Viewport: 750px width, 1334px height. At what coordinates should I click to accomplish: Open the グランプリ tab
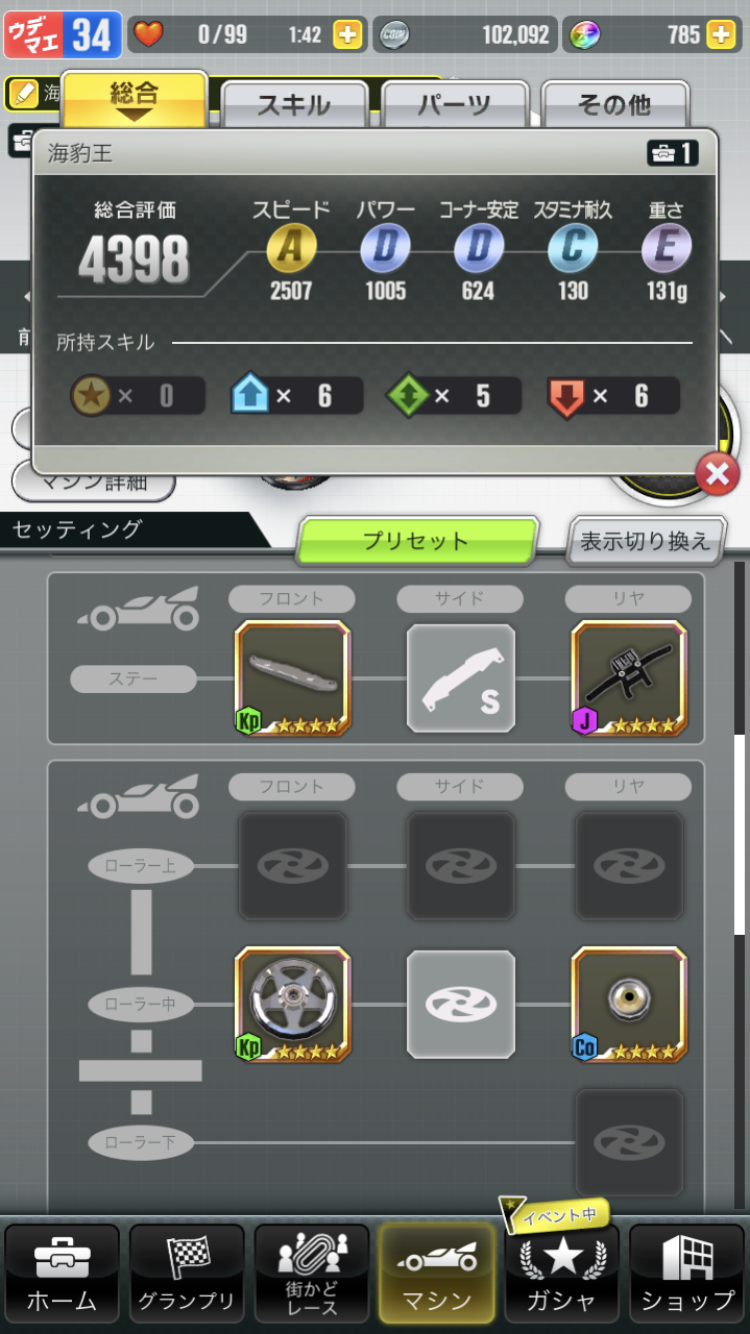[187, 1274]
